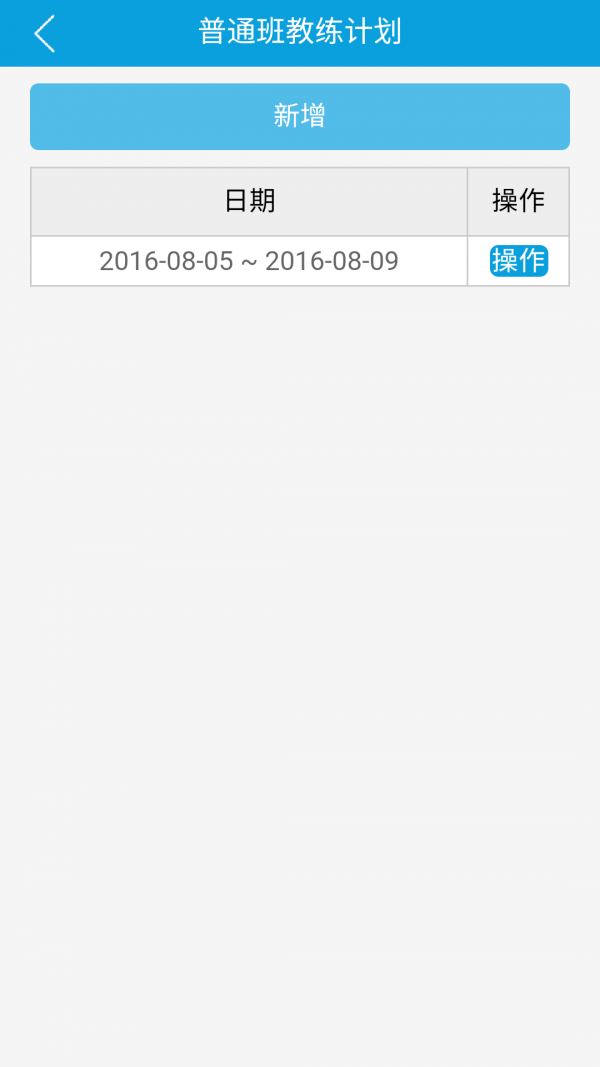Open 操作 for the 2016-08-05 plan
This screenshot has width=600, height=1067.
519,261
